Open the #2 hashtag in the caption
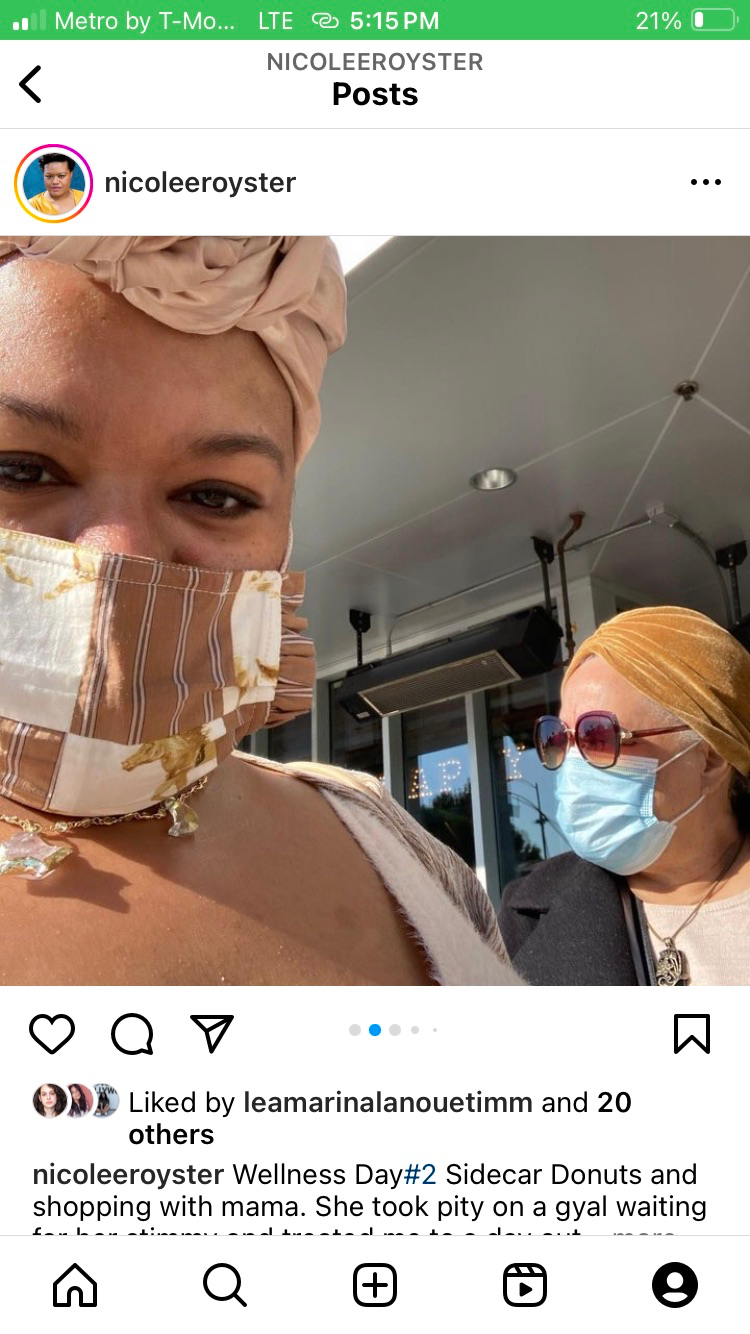This screenshot has height=1334, width=750. 420,1174
